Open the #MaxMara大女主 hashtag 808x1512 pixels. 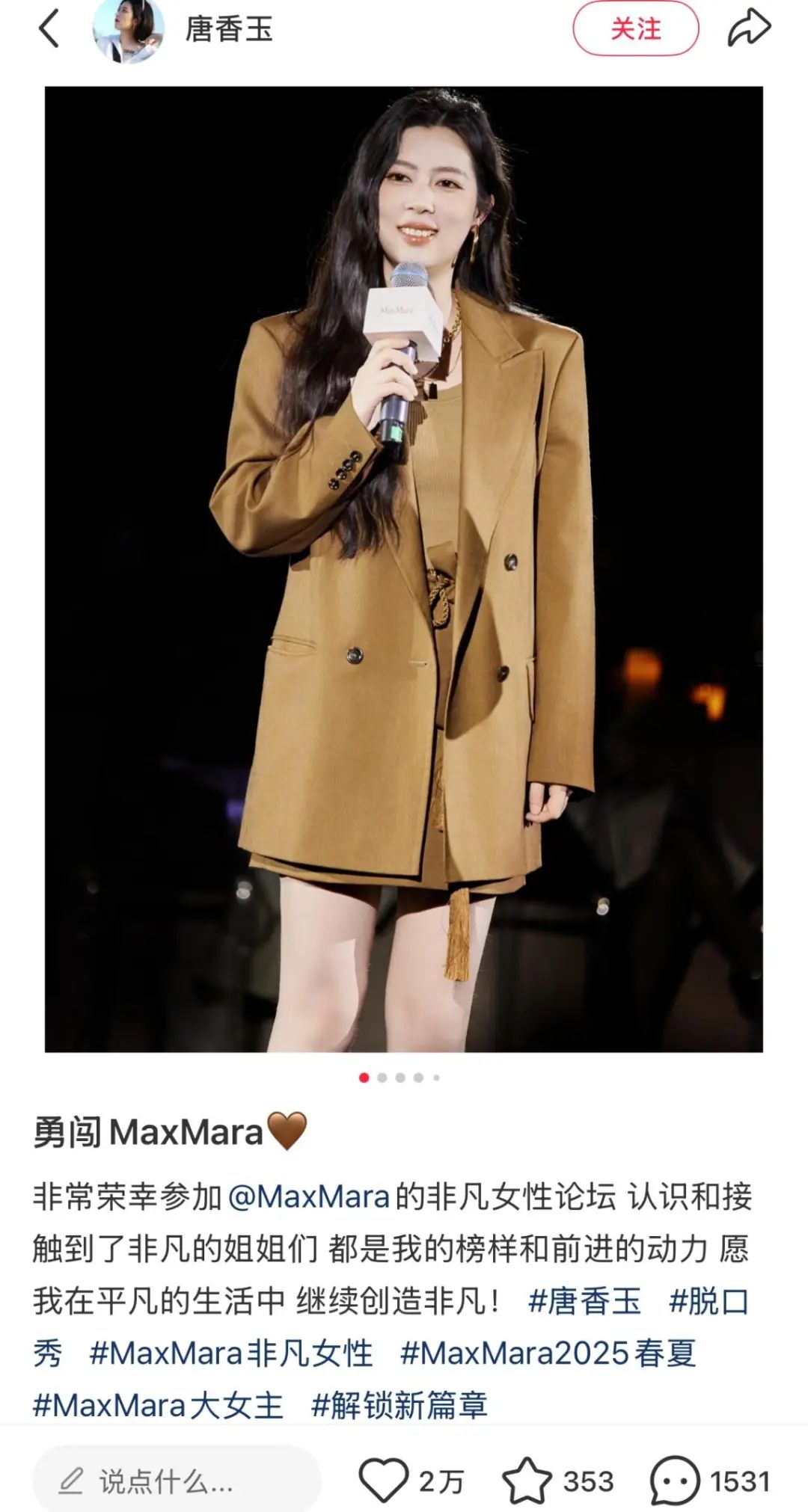click(x=158, y=1406)
